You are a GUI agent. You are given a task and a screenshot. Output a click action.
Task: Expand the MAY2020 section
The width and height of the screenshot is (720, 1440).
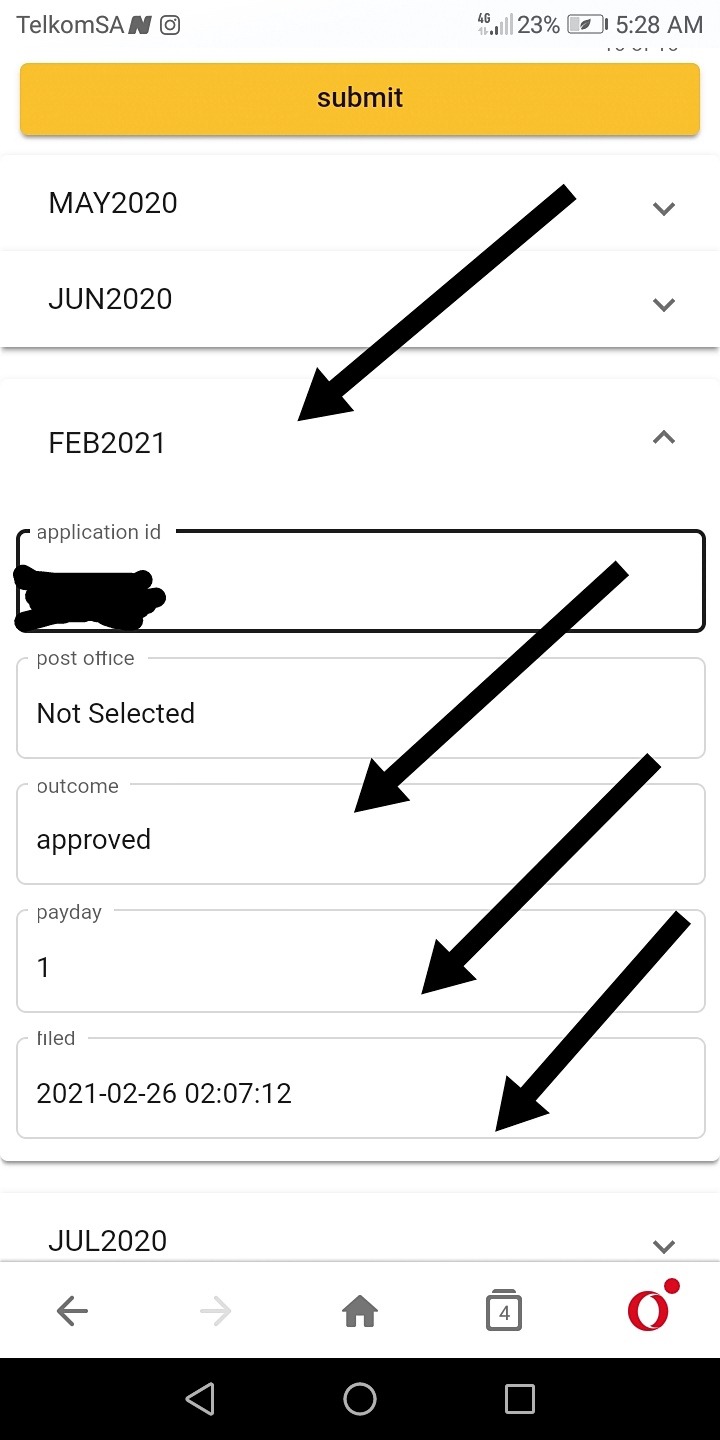[x=360, y=204]
